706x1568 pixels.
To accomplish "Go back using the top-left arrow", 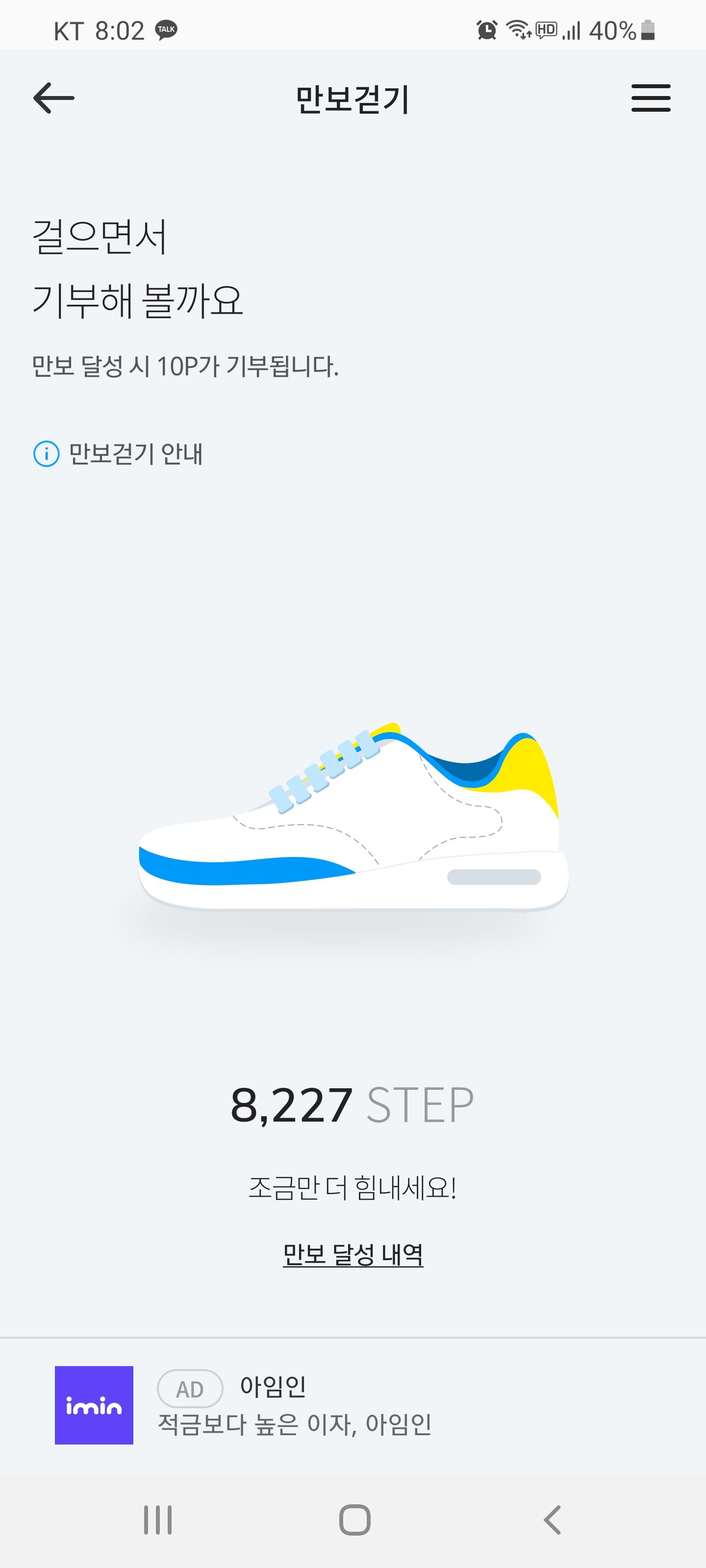I will [53, 98].
